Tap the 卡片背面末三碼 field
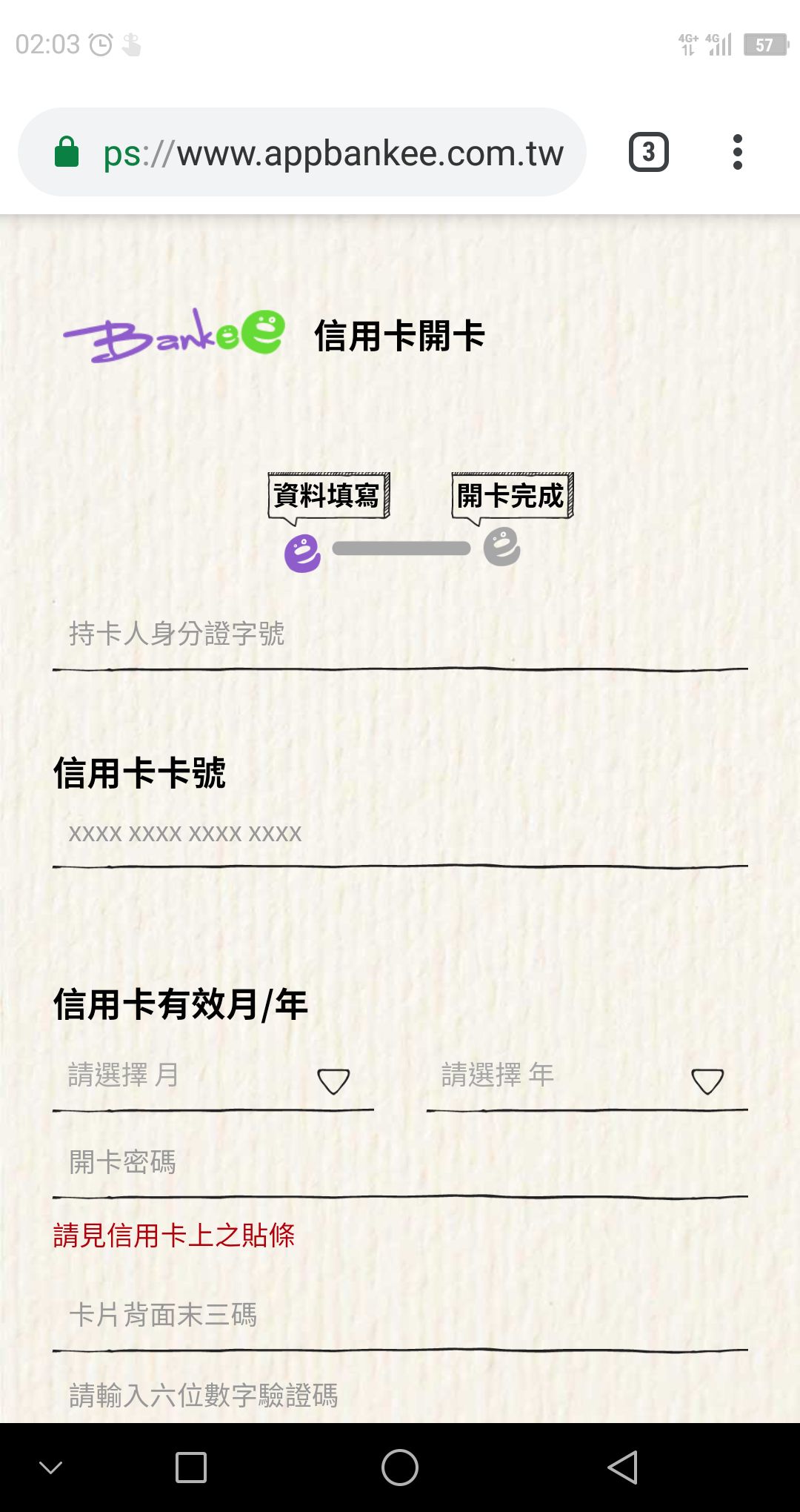The height and width of the screenshot is (1512, 800). coord(400,1316)
